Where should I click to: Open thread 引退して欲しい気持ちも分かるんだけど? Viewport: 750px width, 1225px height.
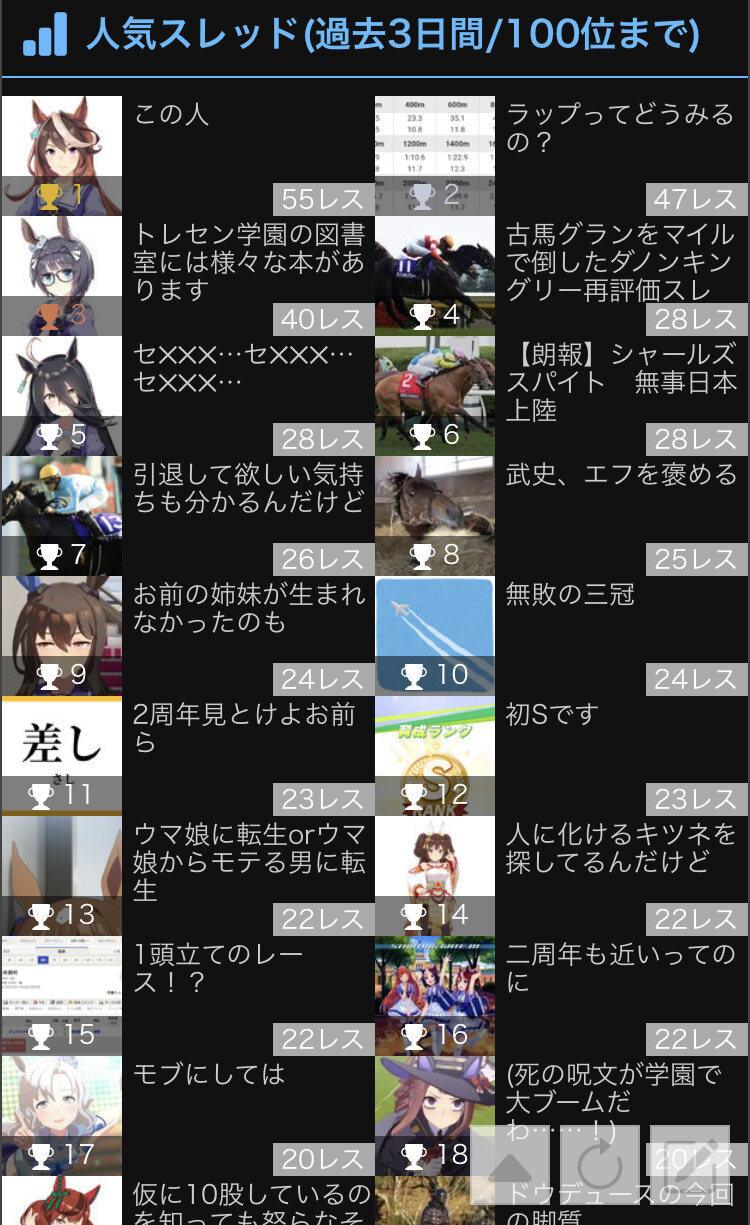188,516
